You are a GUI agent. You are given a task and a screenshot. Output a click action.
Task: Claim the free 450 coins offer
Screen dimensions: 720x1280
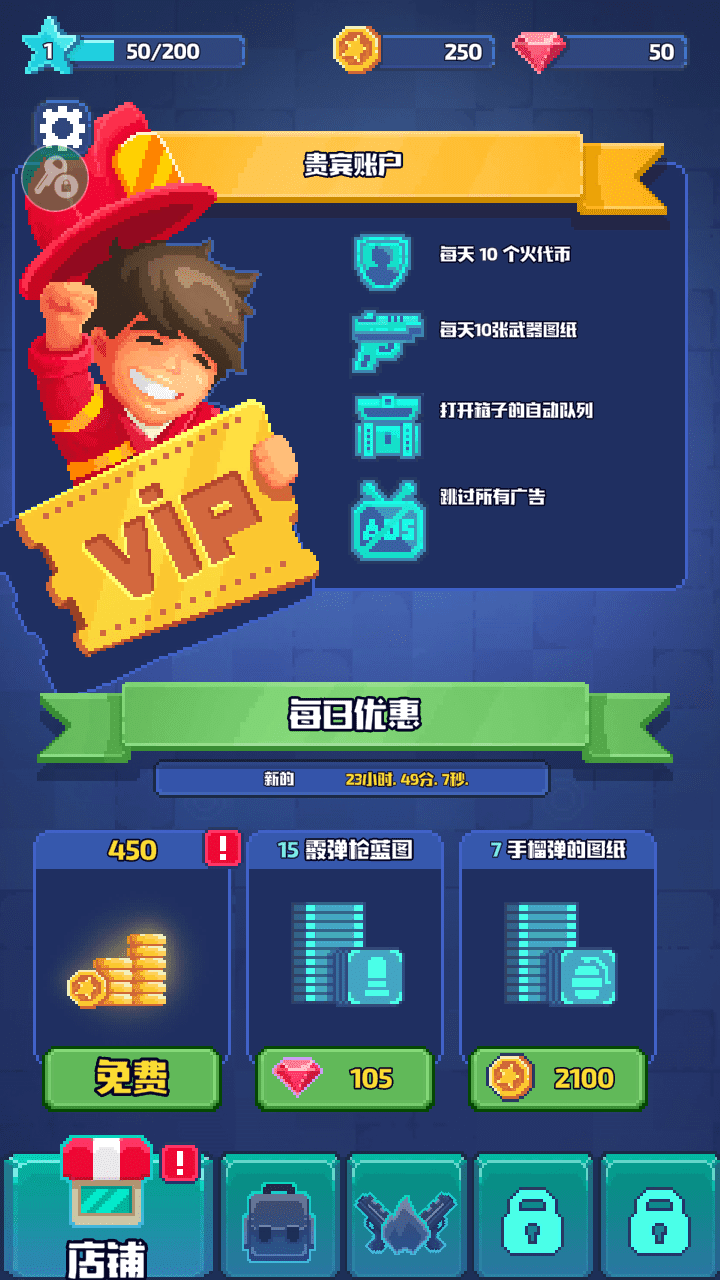(x=131, y=1078)
